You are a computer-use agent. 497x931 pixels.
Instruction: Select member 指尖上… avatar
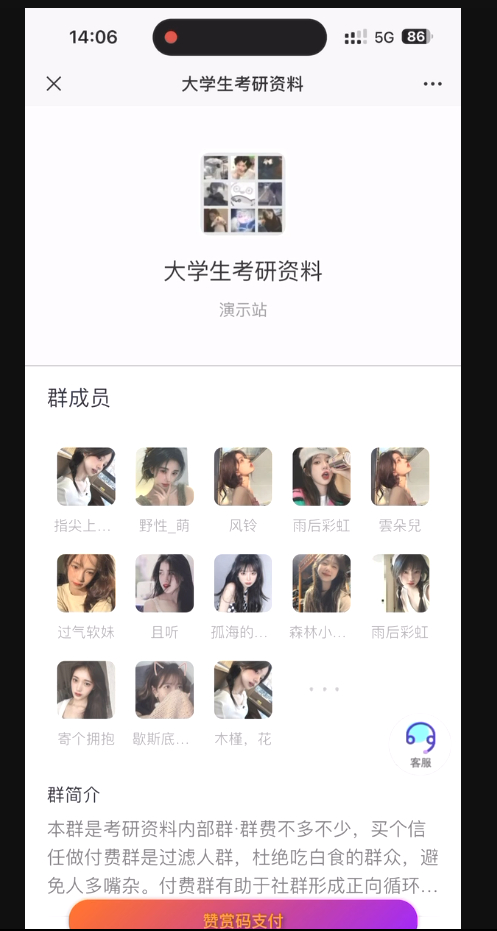coord(86,476)
